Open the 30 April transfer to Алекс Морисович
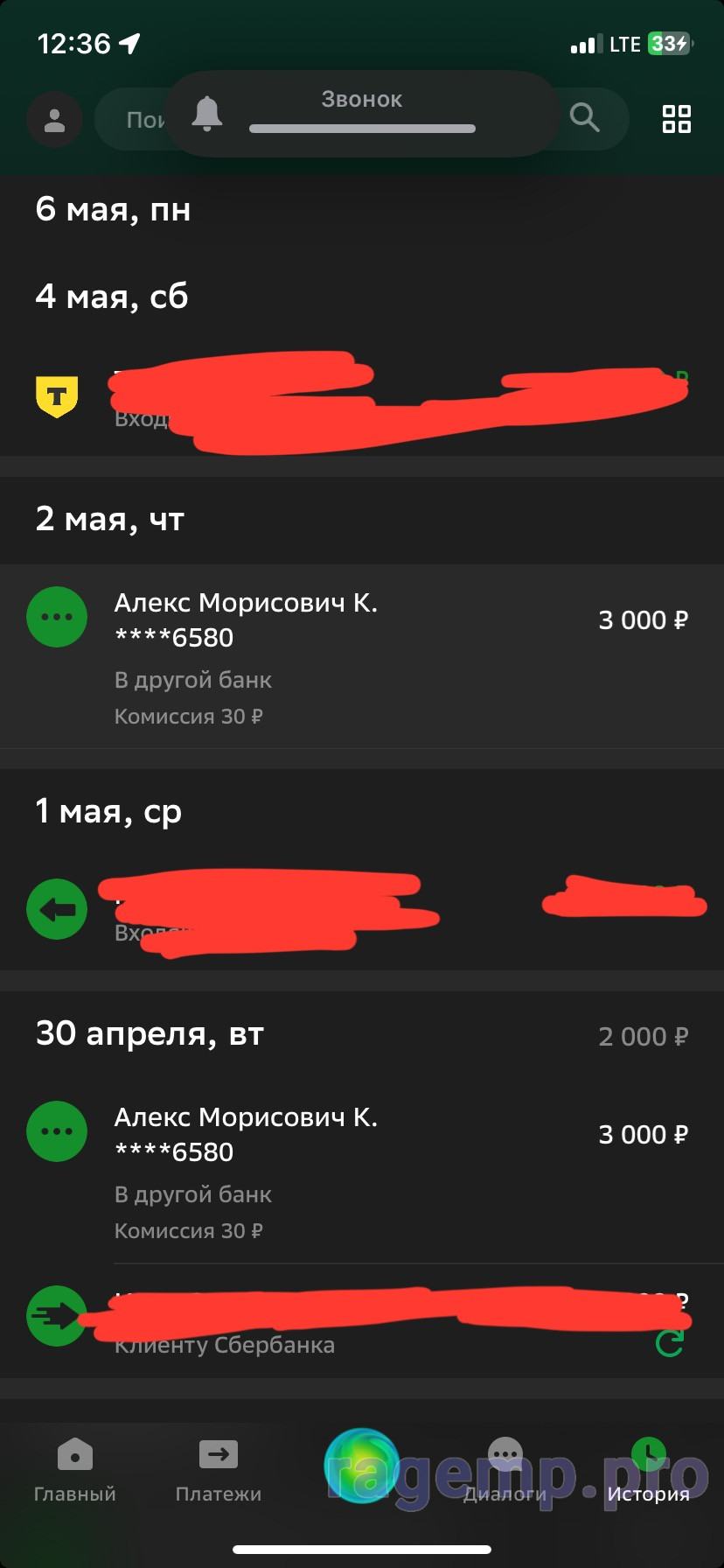The image size is (724, 1568). tap(362, 1171)
